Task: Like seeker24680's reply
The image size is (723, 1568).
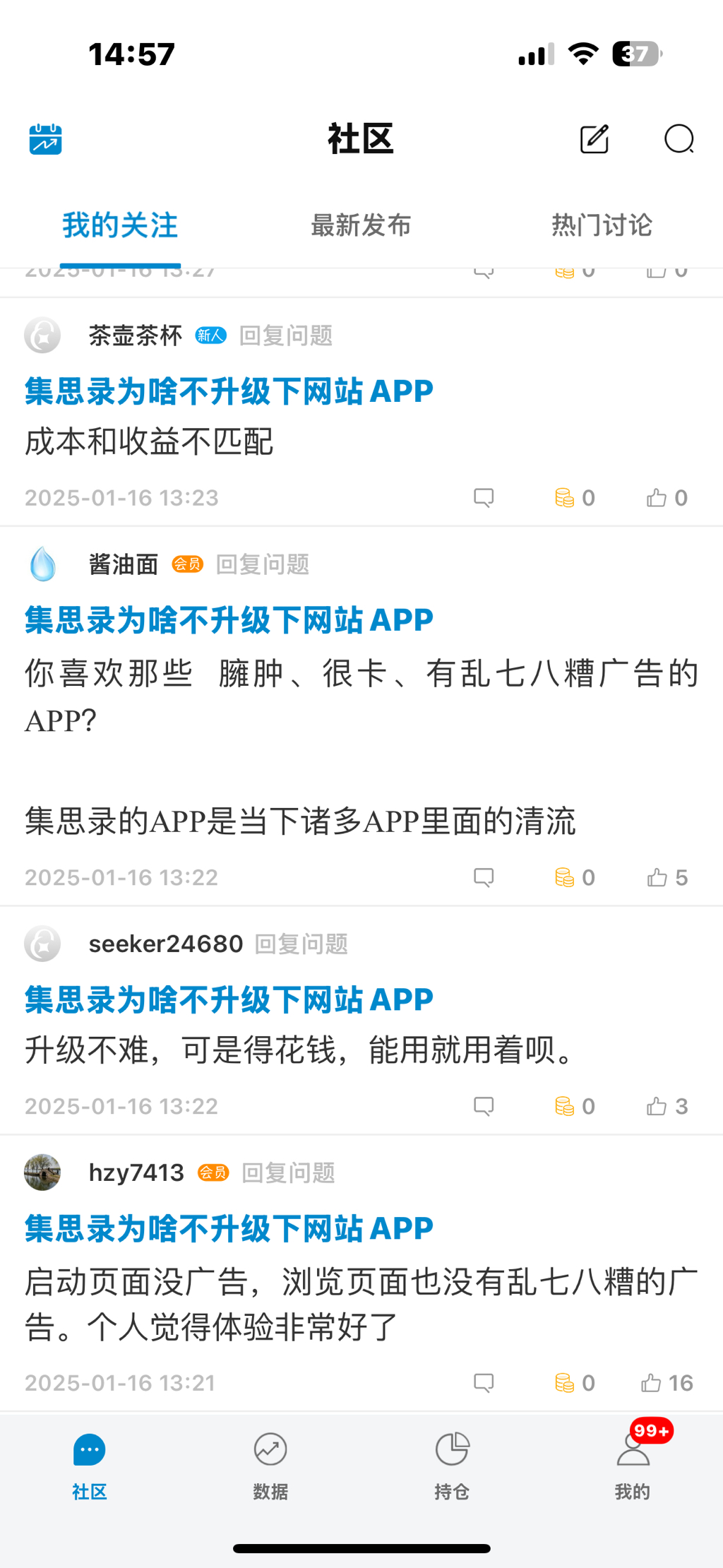Action: pos(666,1106)
